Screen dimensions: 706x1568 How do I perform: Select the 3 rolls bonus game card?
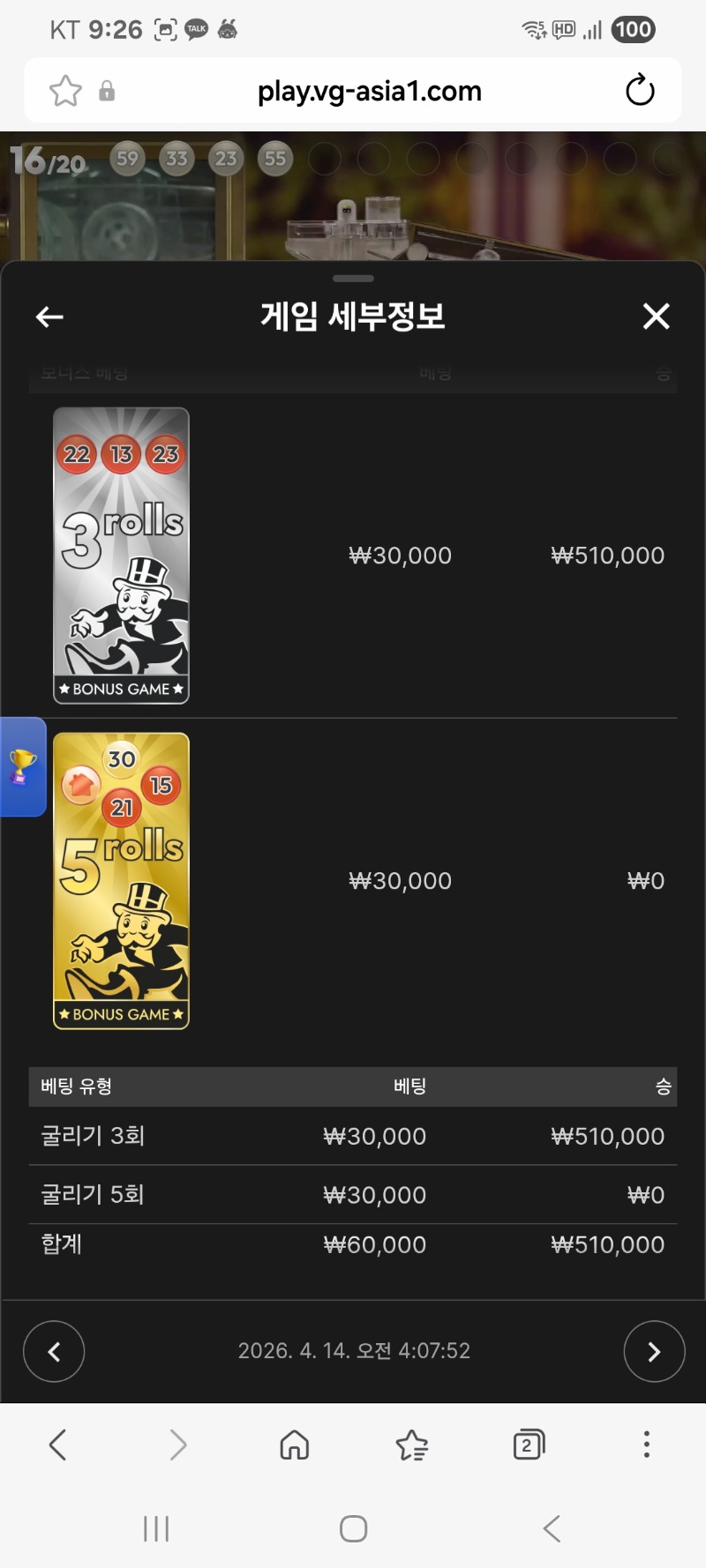[121, 555]
